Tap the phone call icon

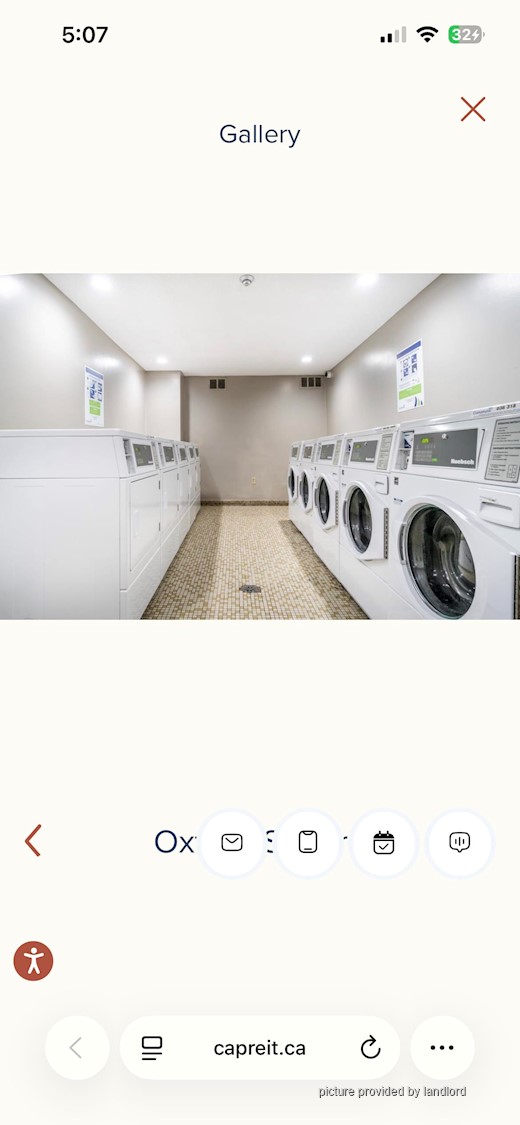click(x=308, y=842)
